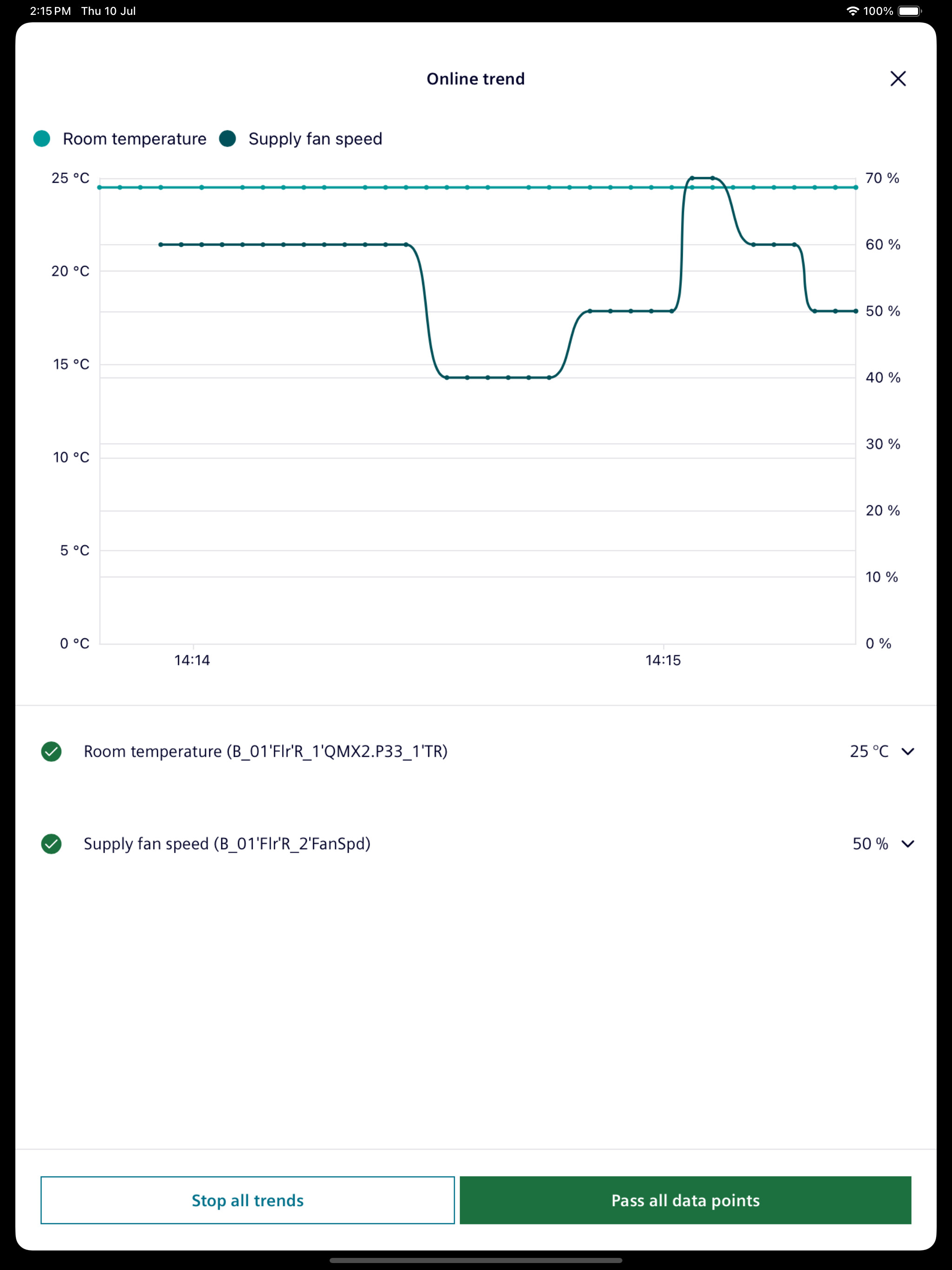Click the Wi-Fi icon in the status bar
952x1270 pixels.
(854, 10)
